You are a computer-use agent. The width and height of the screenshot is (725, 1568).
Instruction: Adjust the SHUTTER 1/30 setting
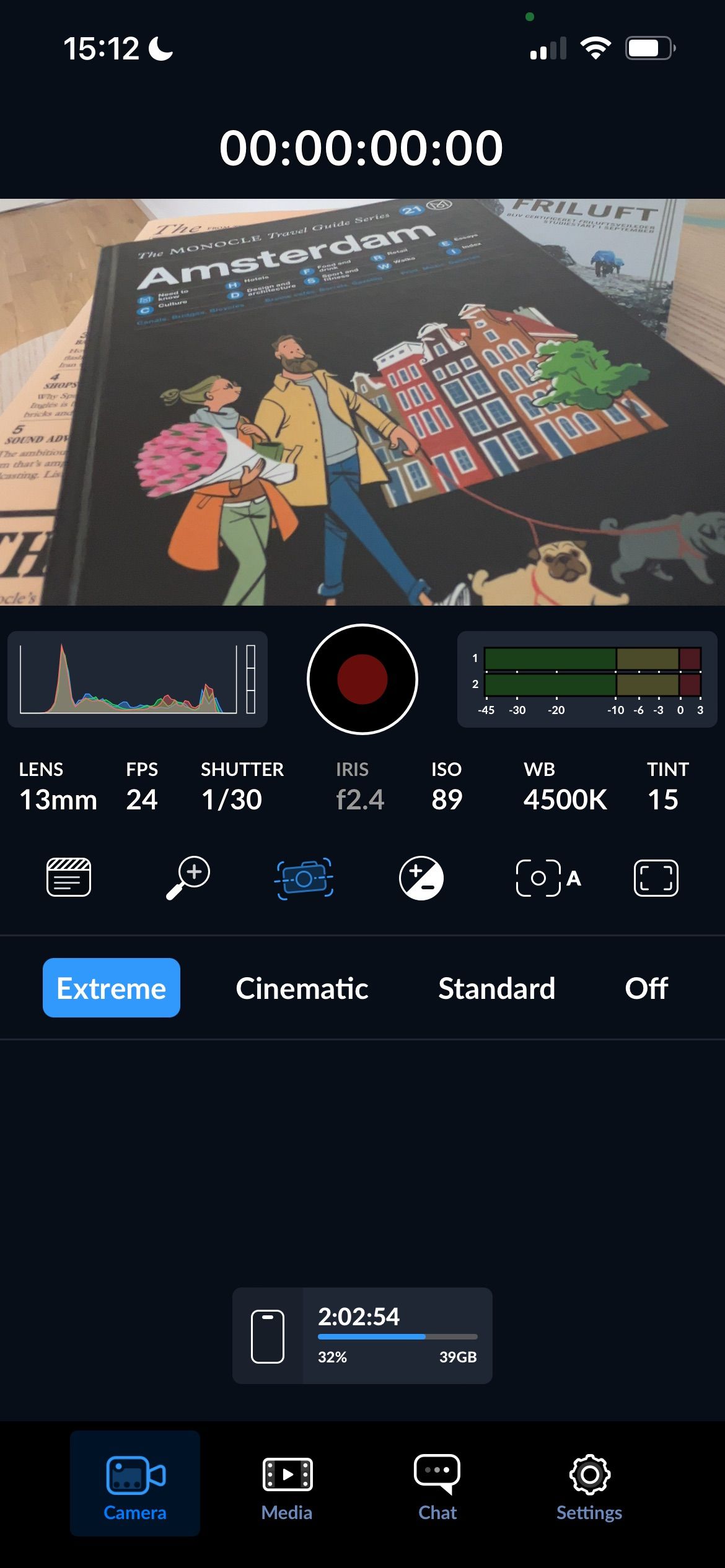click(242, 786)
